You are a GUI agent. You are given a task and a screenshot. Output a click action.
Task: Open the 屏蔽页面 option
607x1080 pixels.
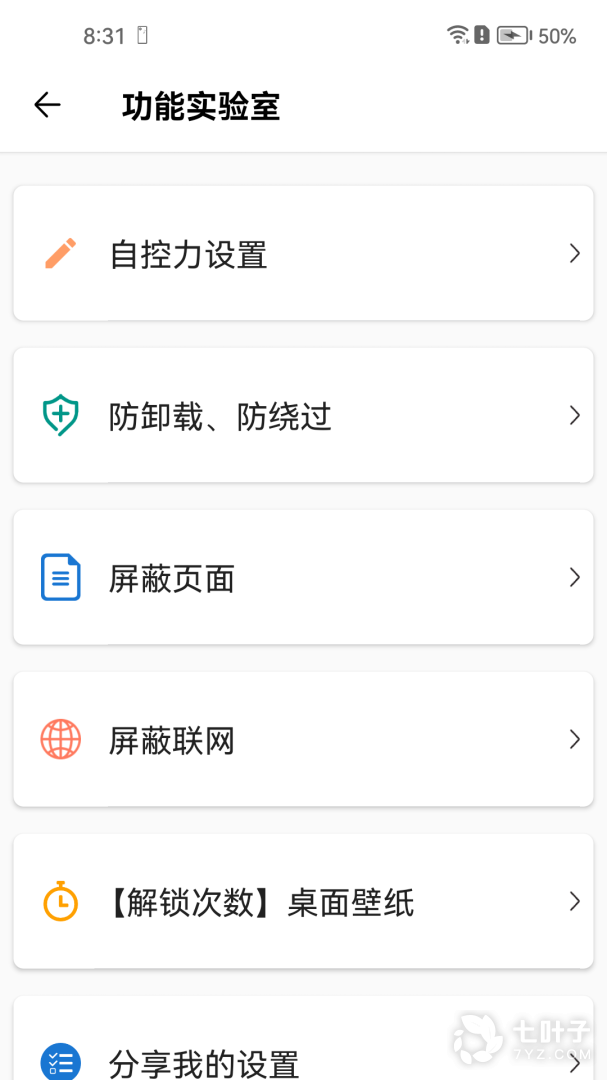click(x=303, y=577)
